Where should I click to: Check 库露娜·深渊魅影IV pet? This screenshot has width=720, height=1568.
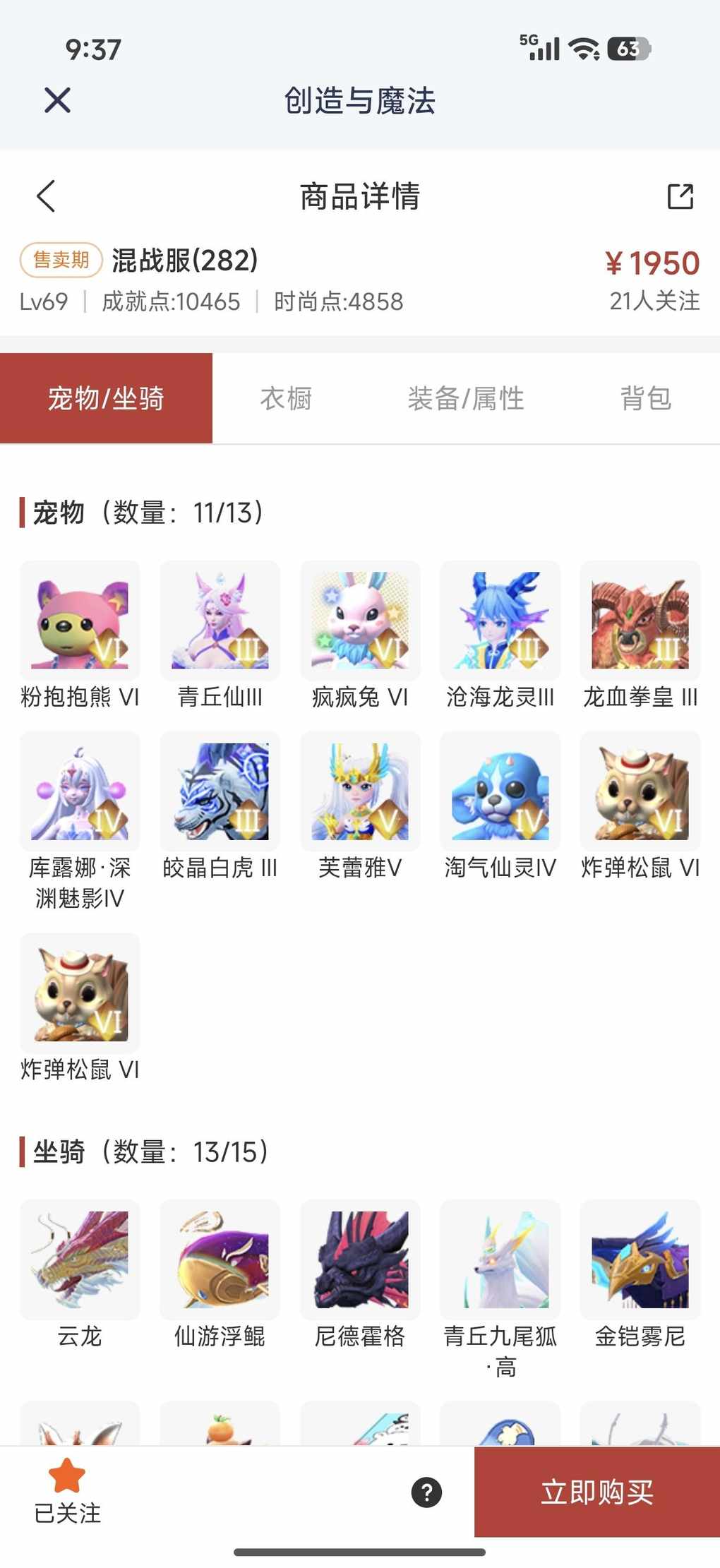[x=80, y=792]
